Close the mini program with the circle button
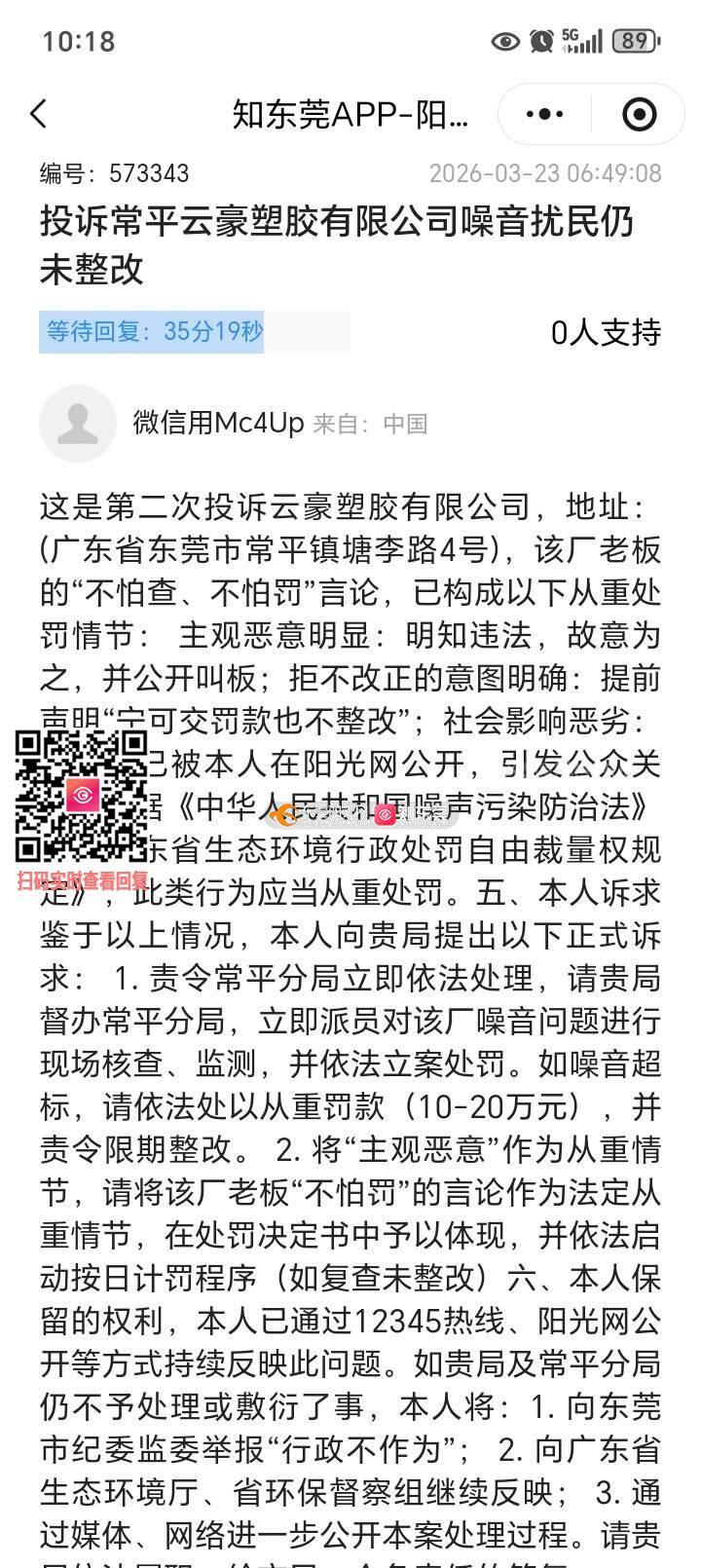Viewport: 701px width, 1568px height. click(639, 114)
